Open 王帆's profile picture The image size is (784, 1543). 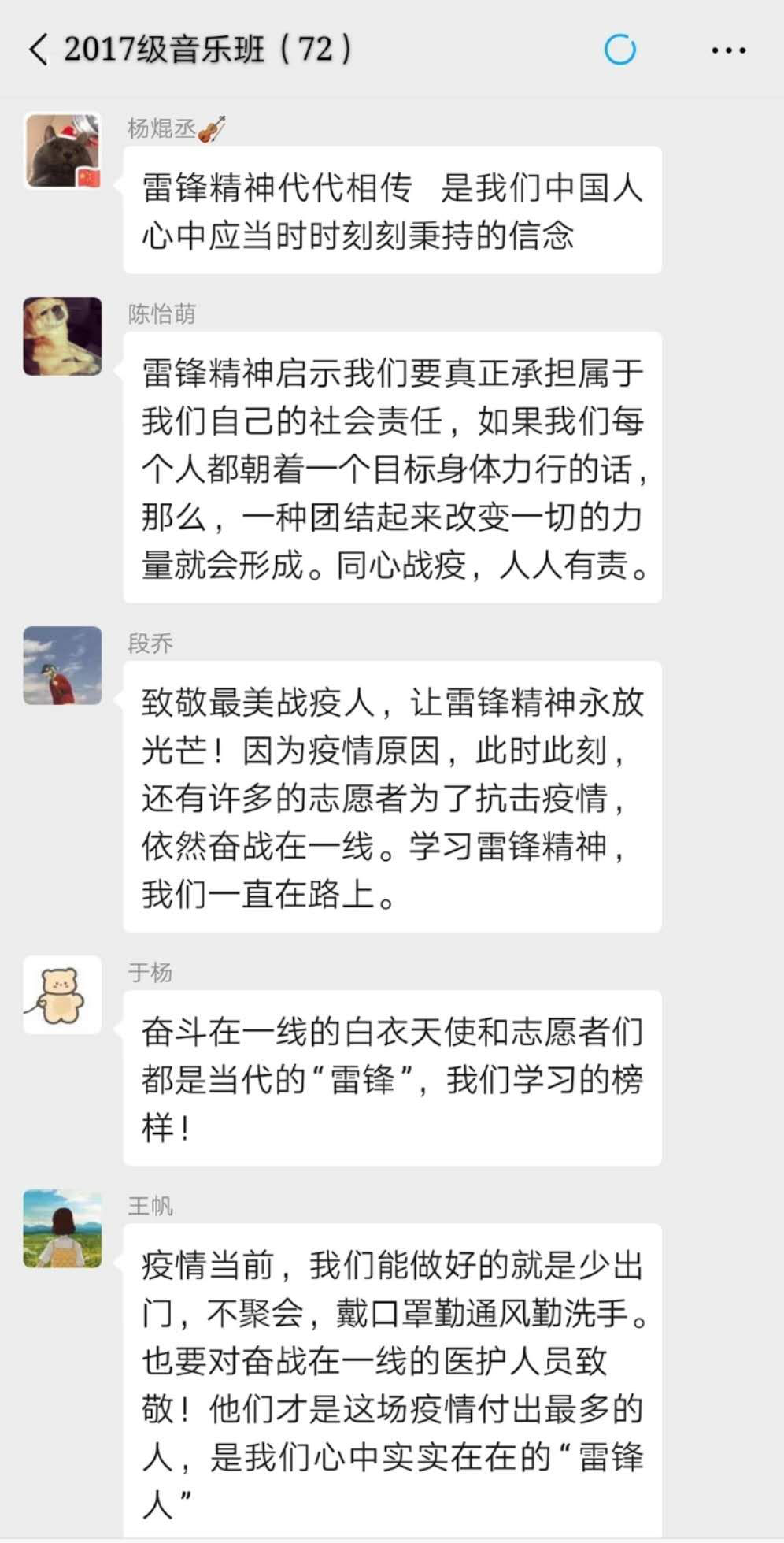click(x=63, y=1229)
